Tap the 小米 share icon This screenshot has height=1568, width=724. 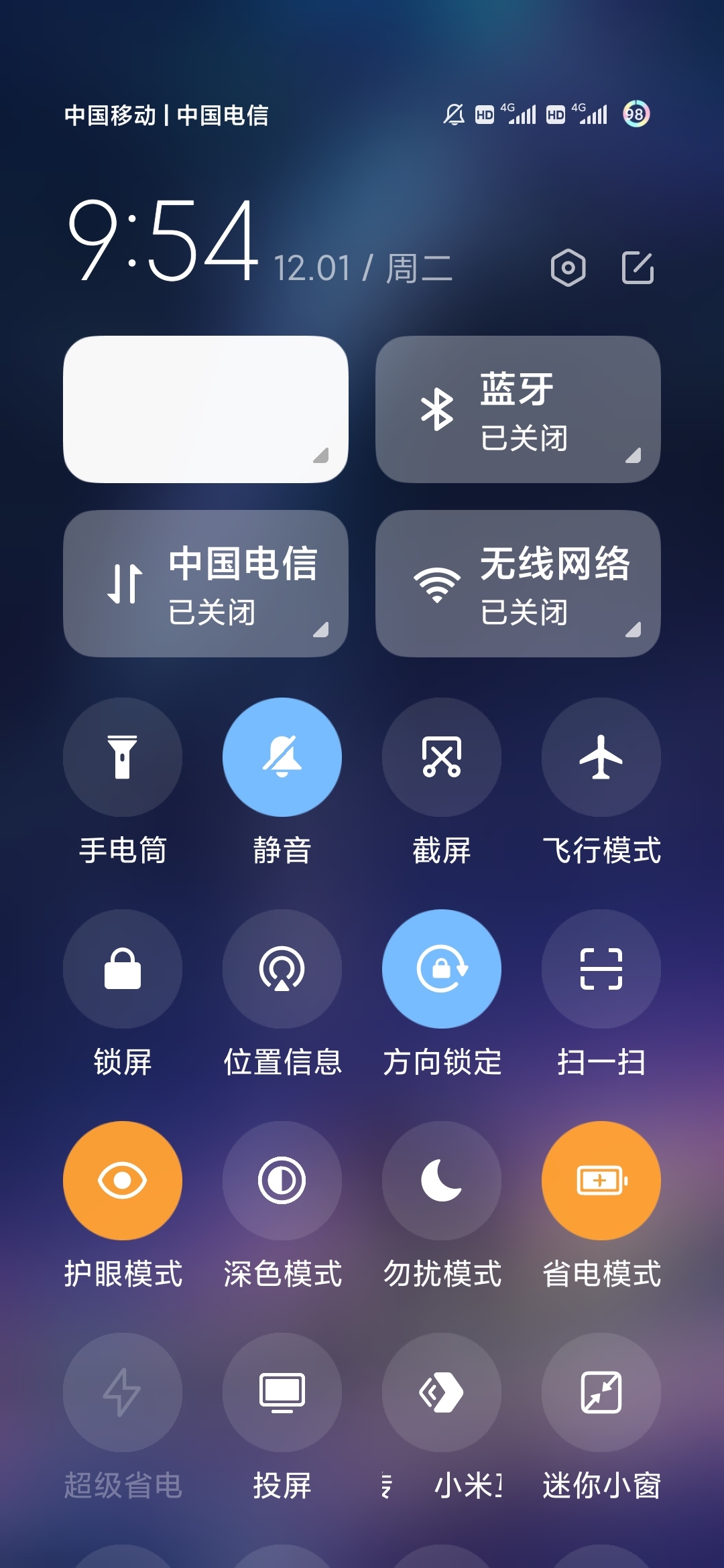[x=442, y=1394]
